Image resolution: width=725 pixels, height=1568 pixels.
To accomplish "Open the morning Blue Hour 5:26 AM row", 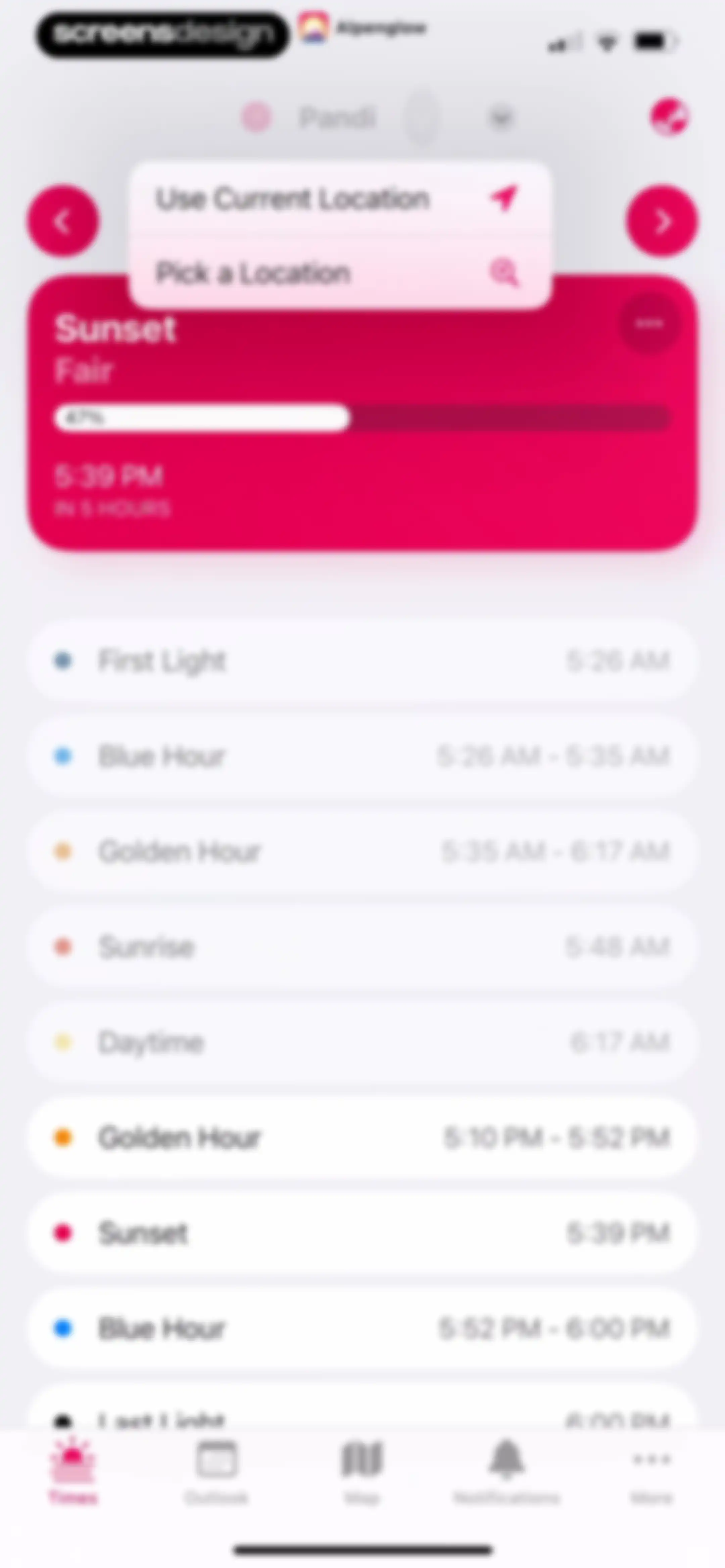I will [362, 756].
